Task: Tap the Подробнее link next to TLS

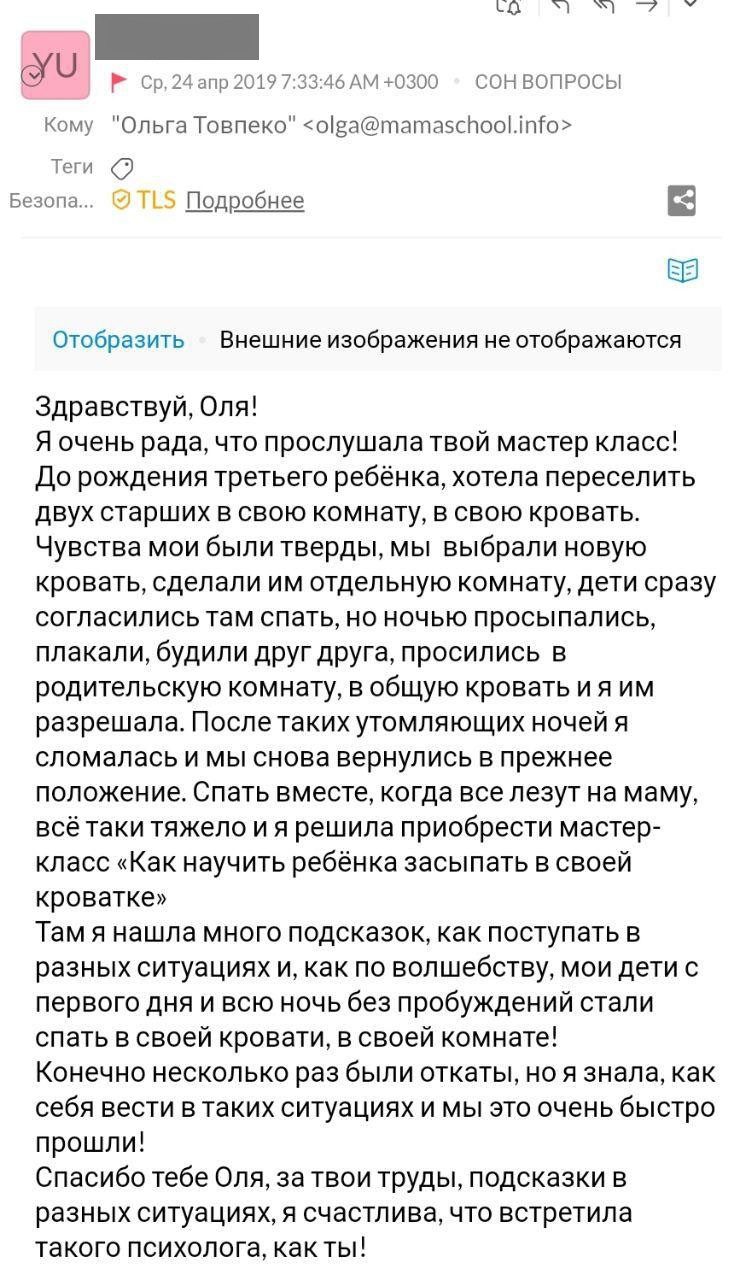Action: [245, 201]
